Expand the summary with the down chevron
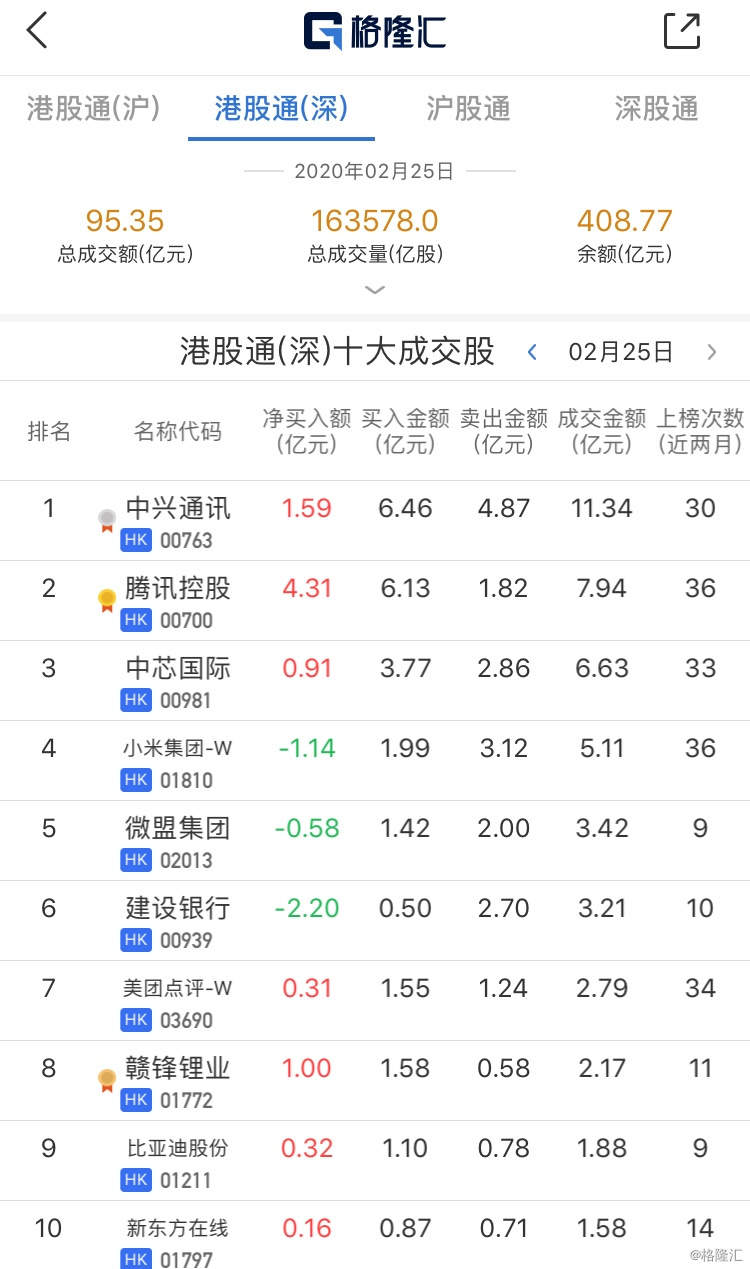Image resolution: width=750 pixels, height=1269 pixels. [375, 290]
